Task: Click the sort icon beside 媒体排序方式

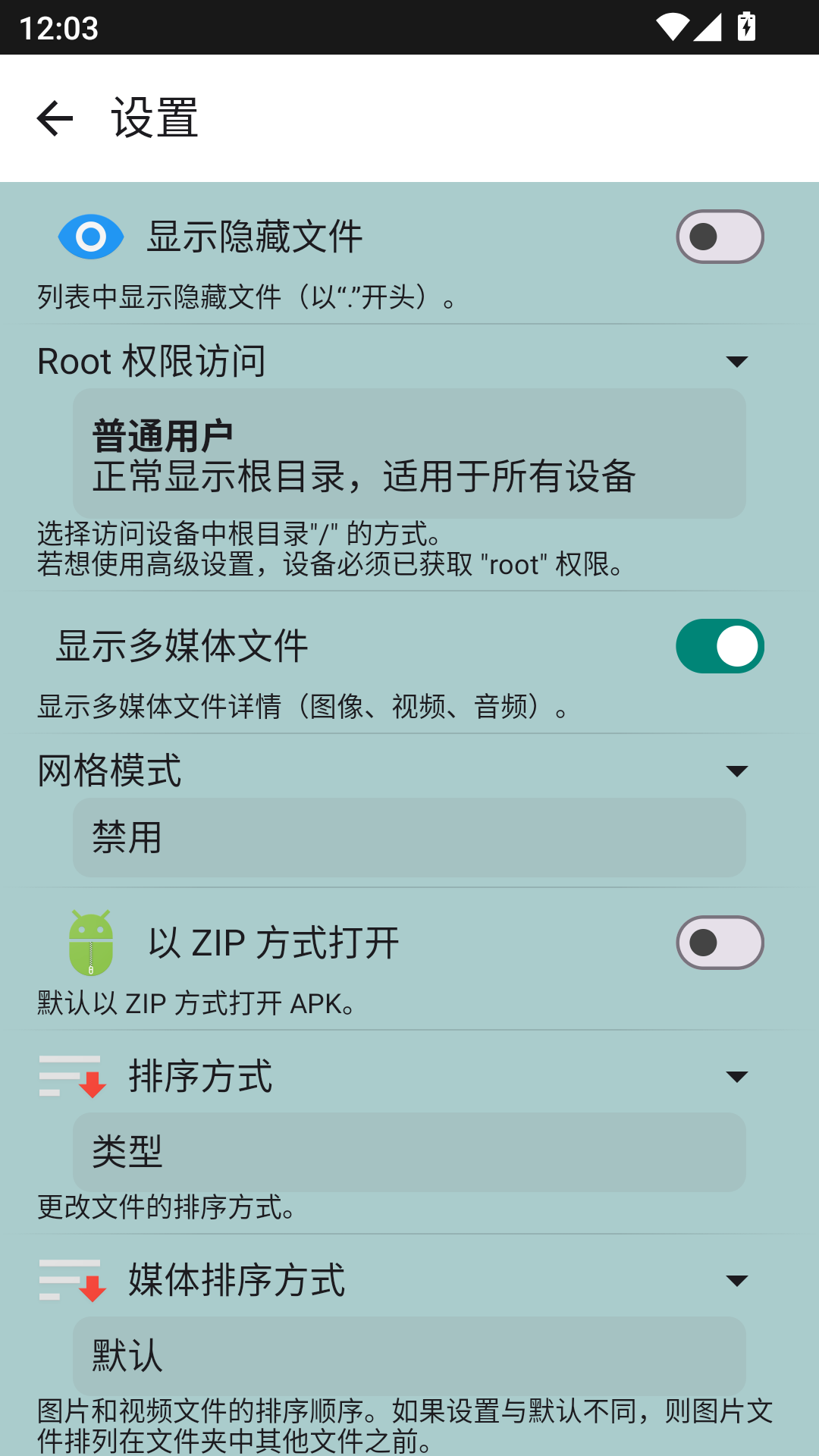Action: click(x=71, y=1280)
